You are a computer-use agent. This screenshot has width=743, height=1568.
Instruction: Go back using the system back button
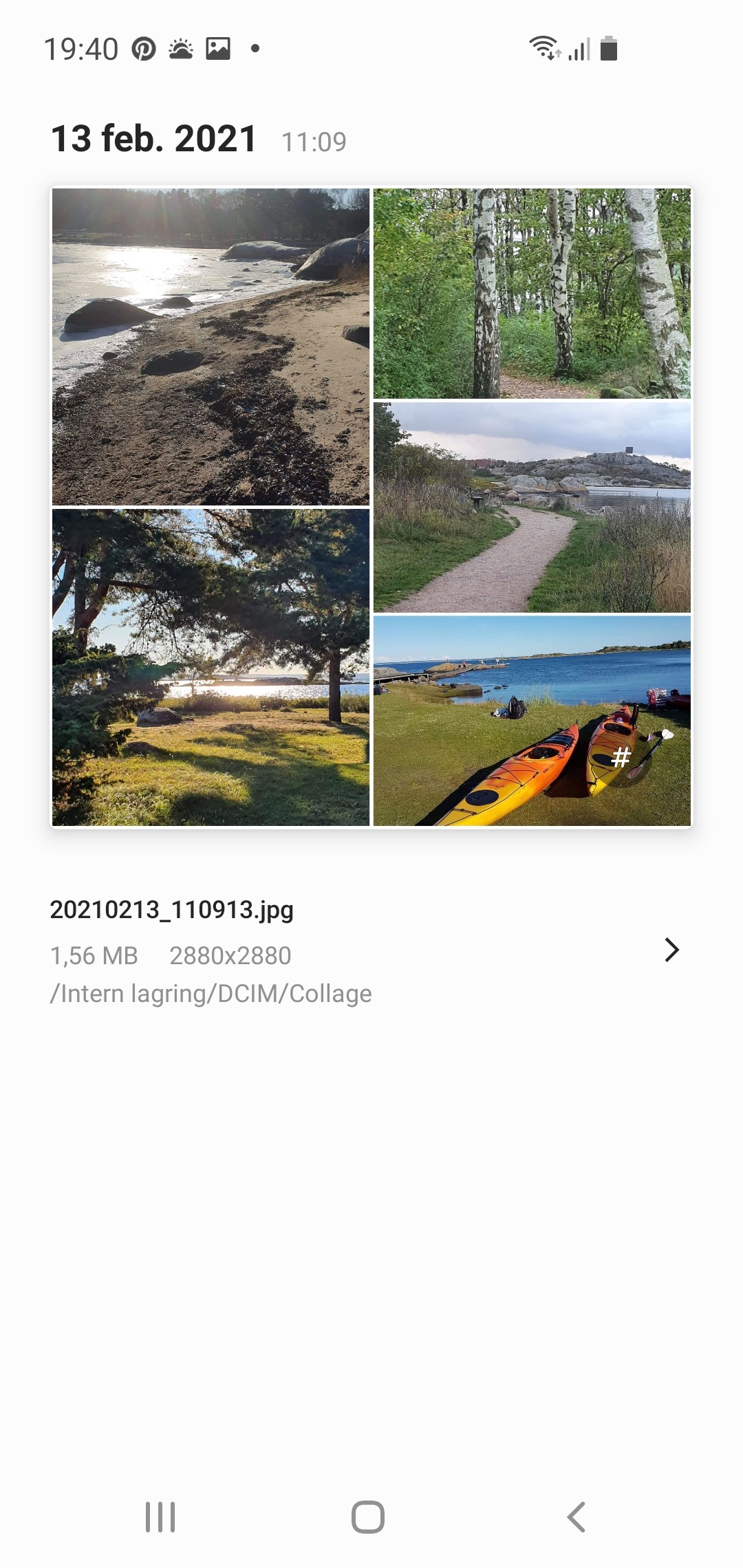click(576, 1516)
